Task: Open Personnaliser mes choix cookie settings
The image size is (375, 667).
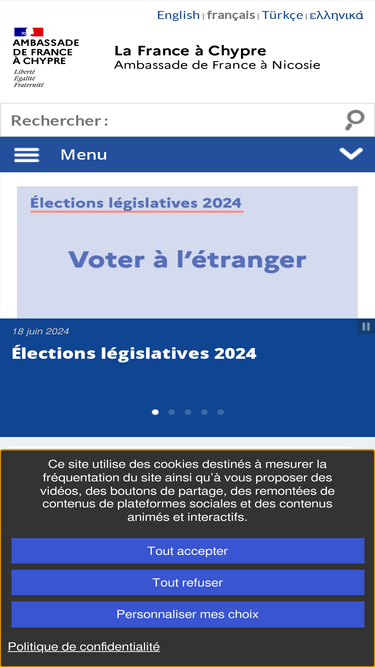Action: pyautogui.click(x=188, y=614)
